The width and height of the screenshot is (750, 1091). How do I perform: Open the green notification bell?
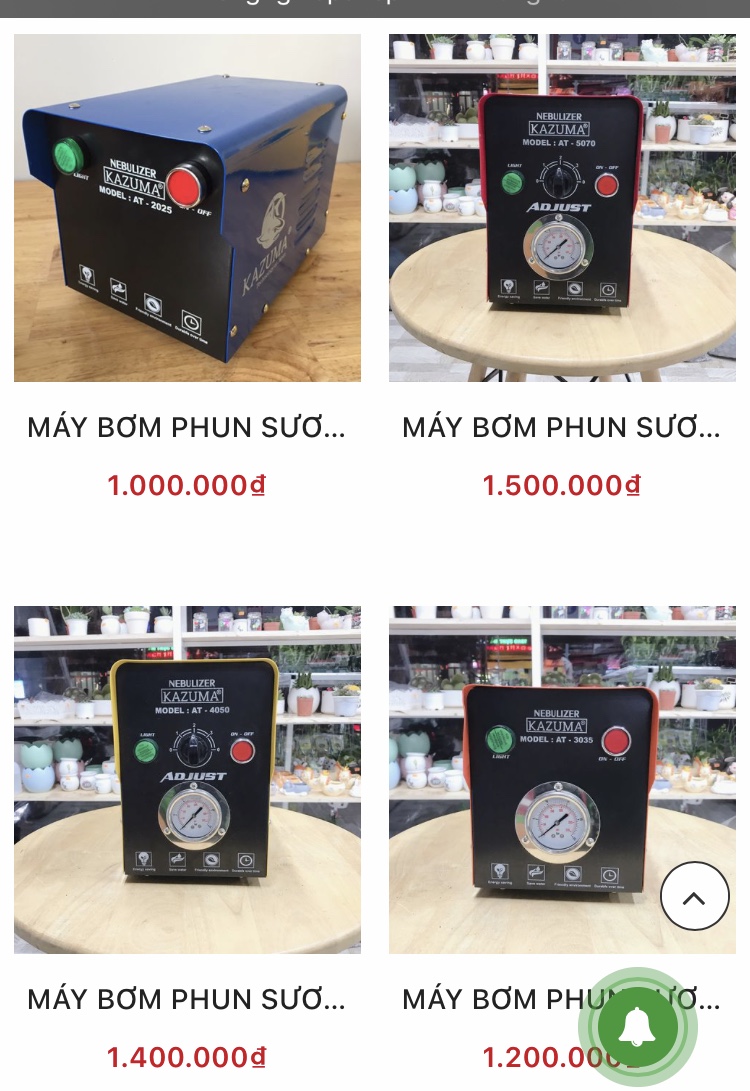pos(637,1026)
